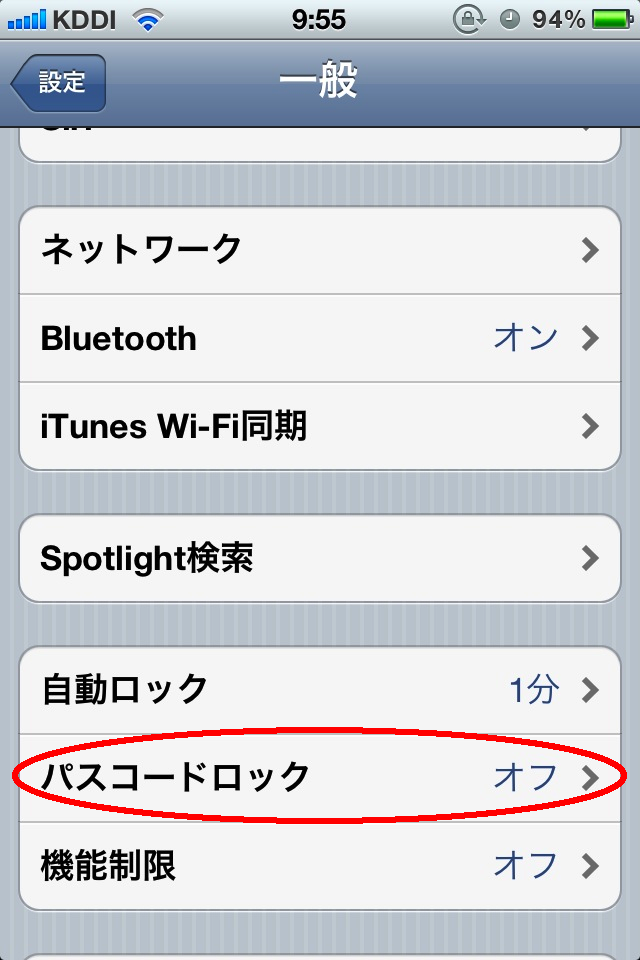Open 機能制限 settings
The image size is (640, 960).
(x=320, y=865)
